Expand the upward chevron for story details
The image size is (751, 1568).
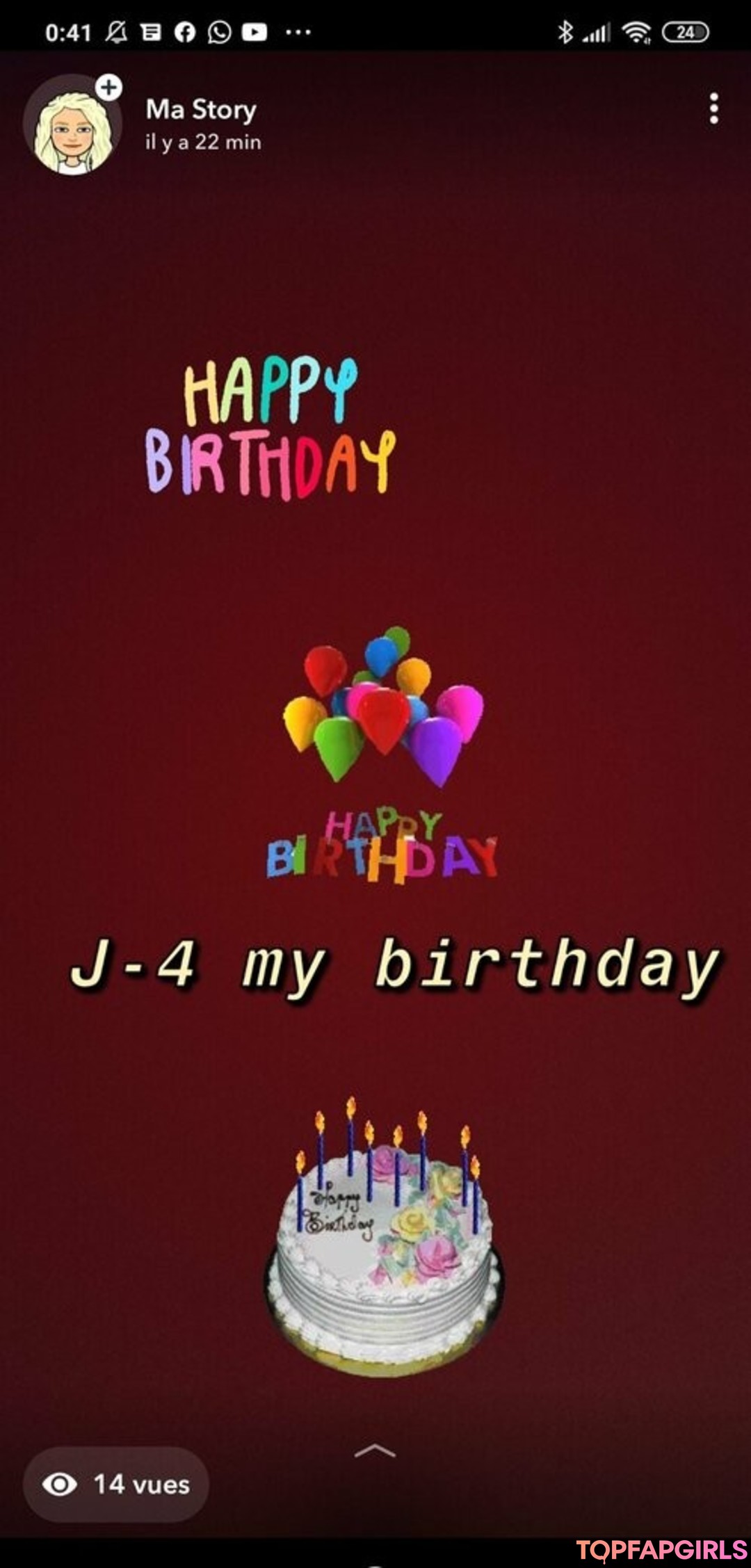pos(375,1450)
